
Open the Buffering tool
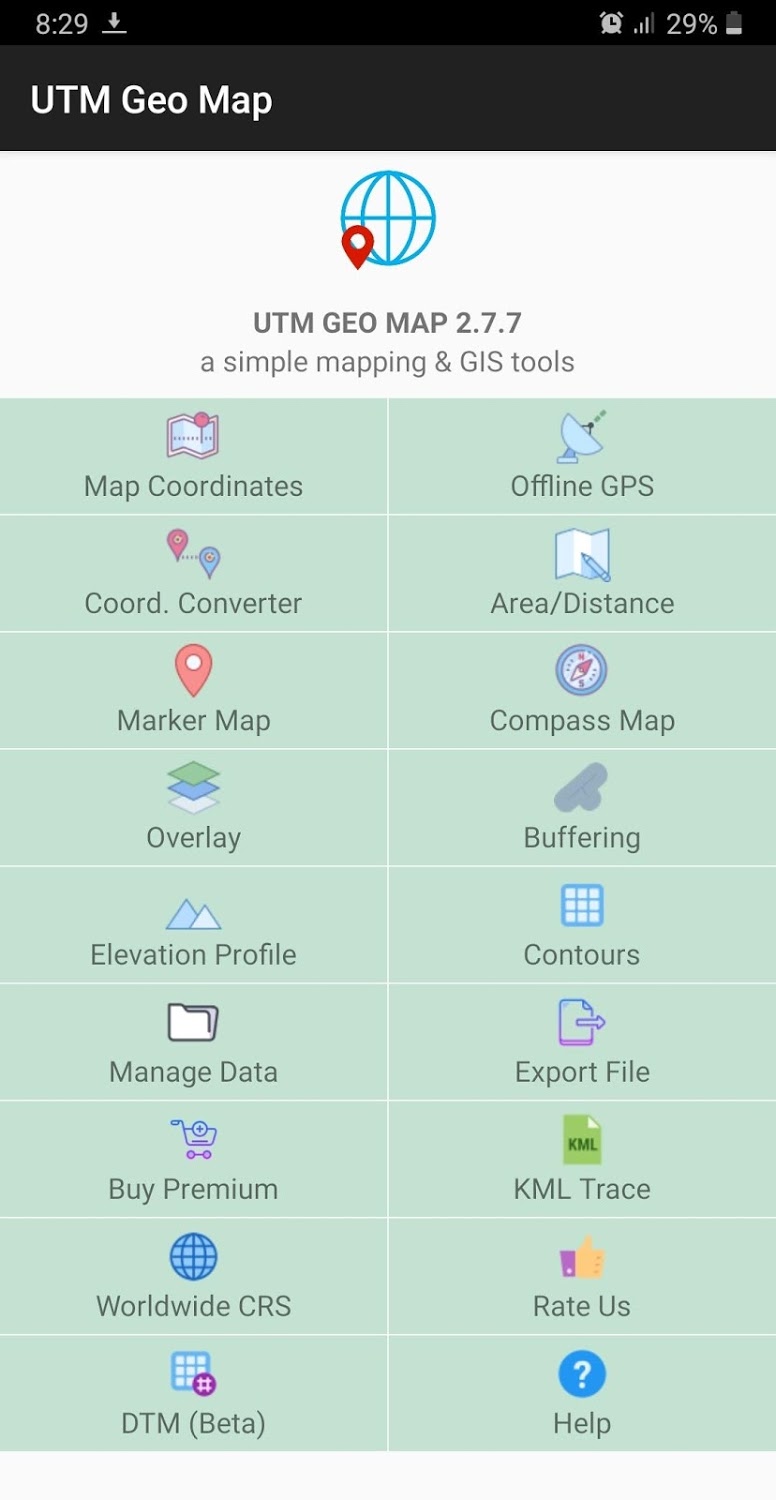(582, 808)
